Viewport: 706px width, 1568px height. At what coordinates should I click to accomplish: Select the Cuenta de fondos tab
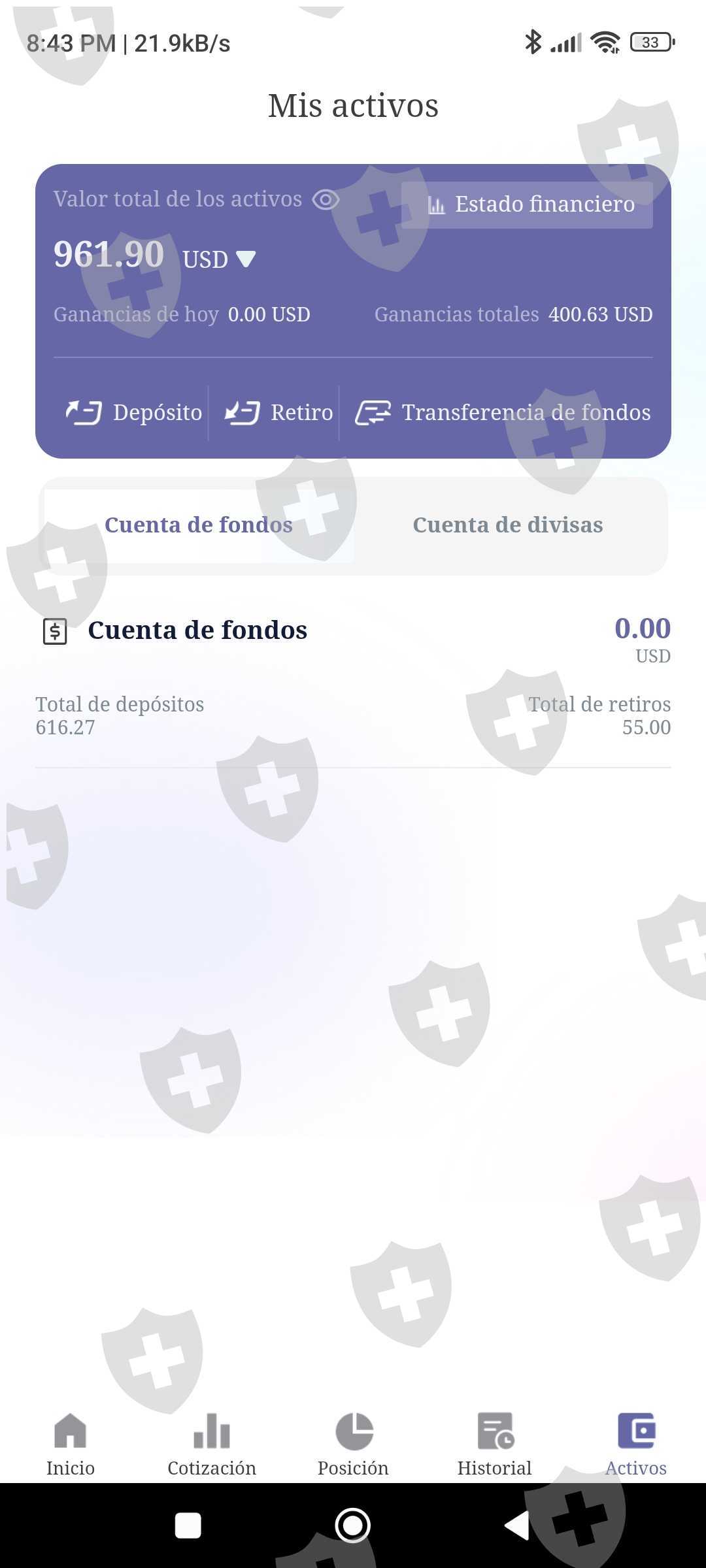[199, 525]
